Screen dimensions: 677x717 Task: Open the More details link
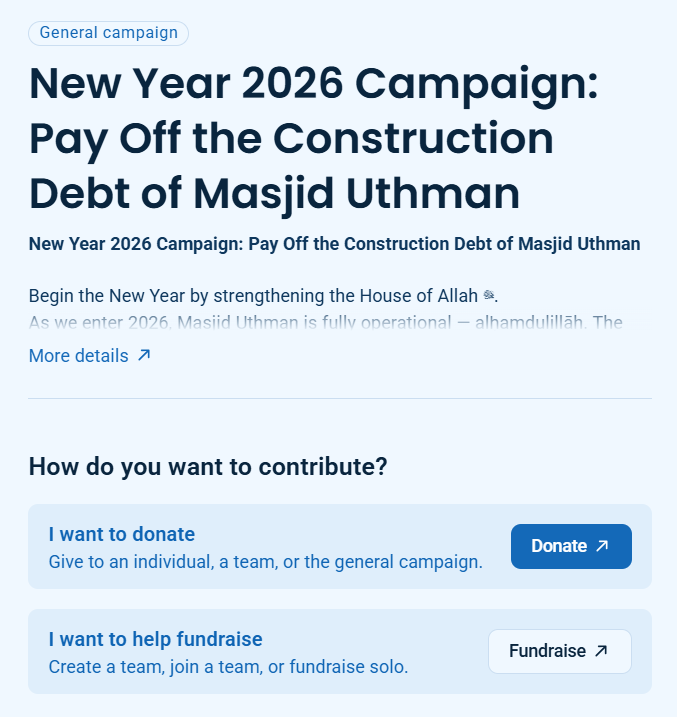point(89,356)
